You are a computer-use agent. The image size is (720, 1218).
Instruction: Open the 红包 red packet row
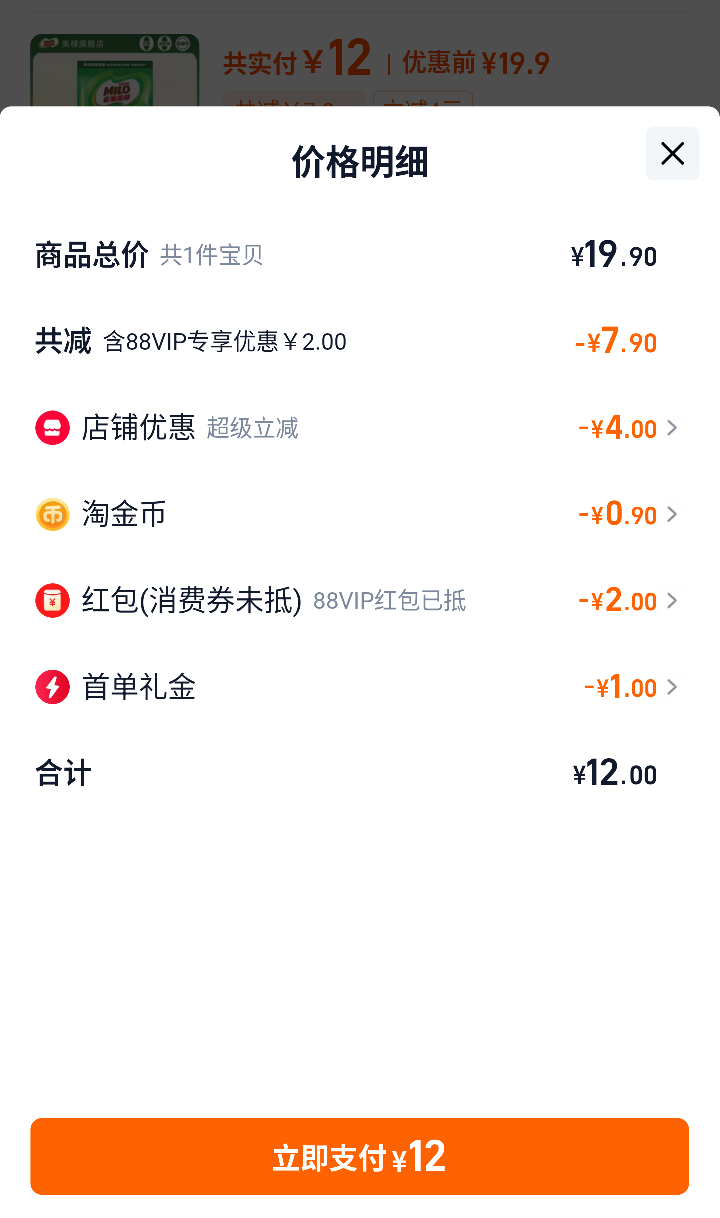point(358,600)
